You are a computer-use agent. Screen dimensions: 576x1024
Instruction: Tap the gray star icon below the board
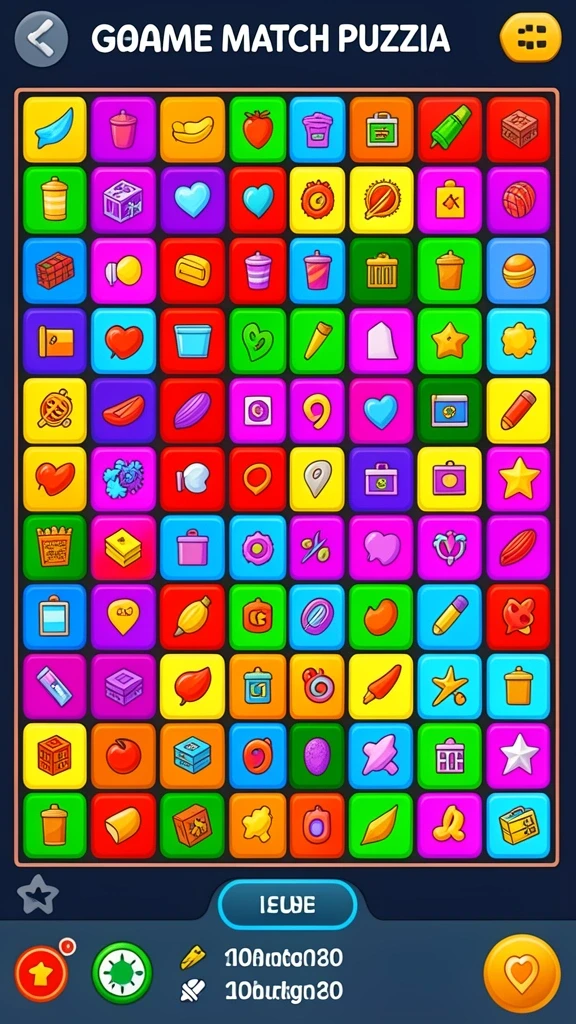[x=37, y=895]
